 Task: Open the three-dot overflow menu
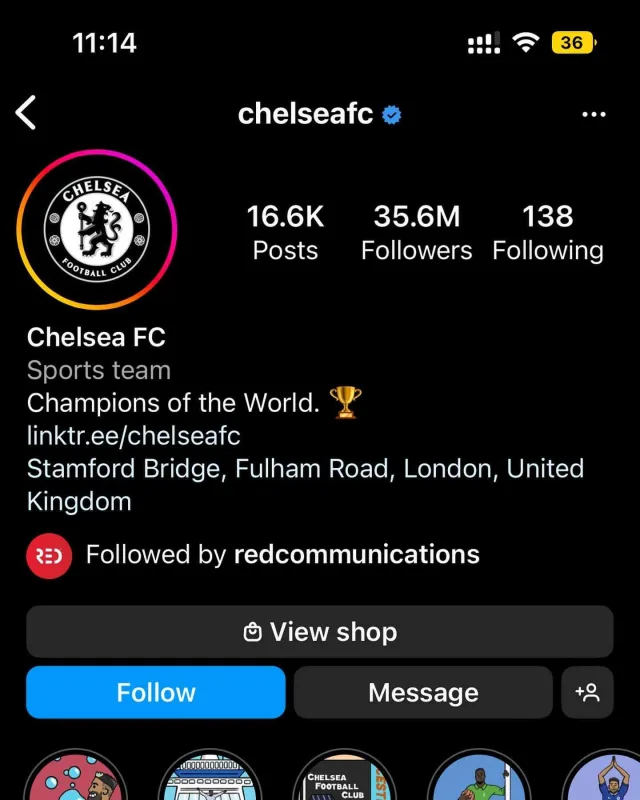(593, 114)
